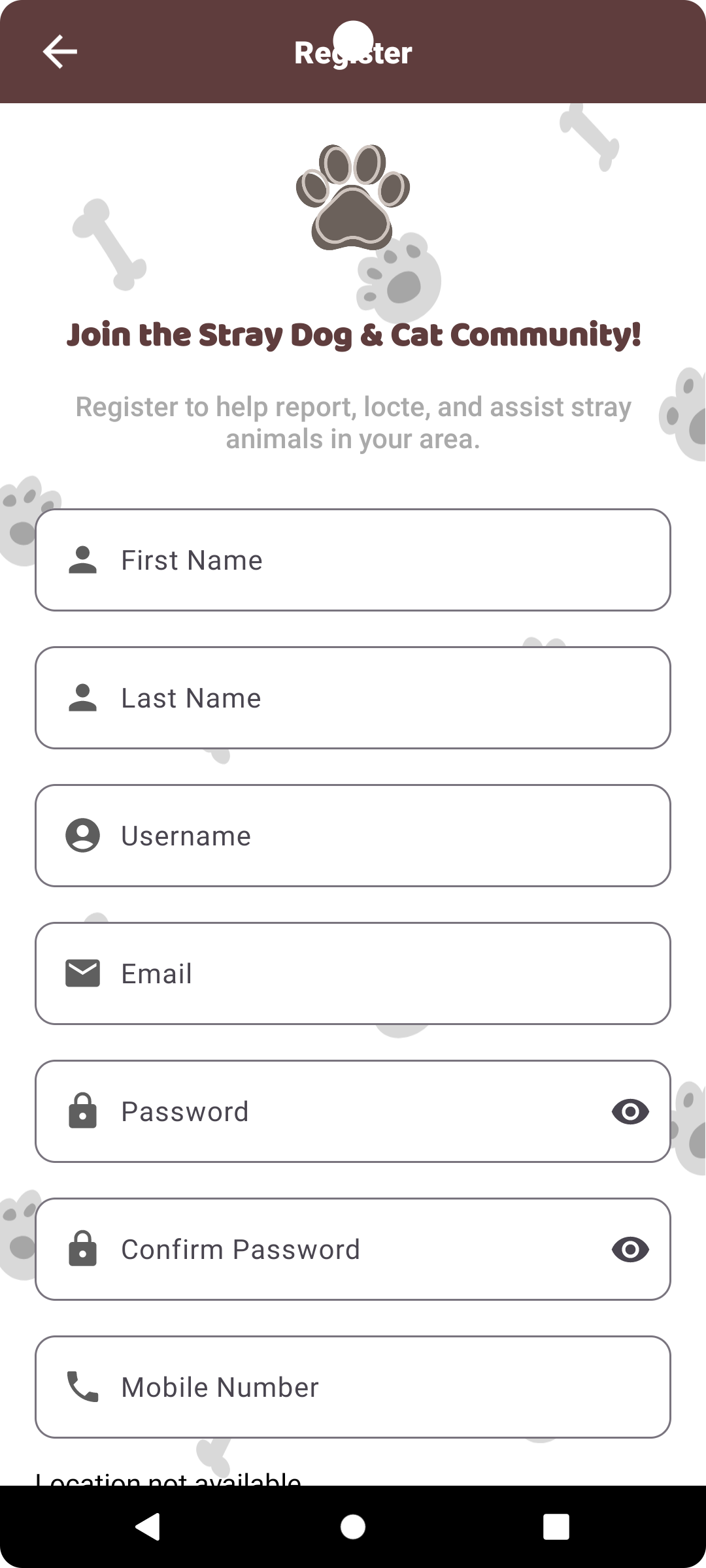Tap the system home button
This screenshot has width=706, height=1568.
pyautogui.click(x=353, y=1527)
